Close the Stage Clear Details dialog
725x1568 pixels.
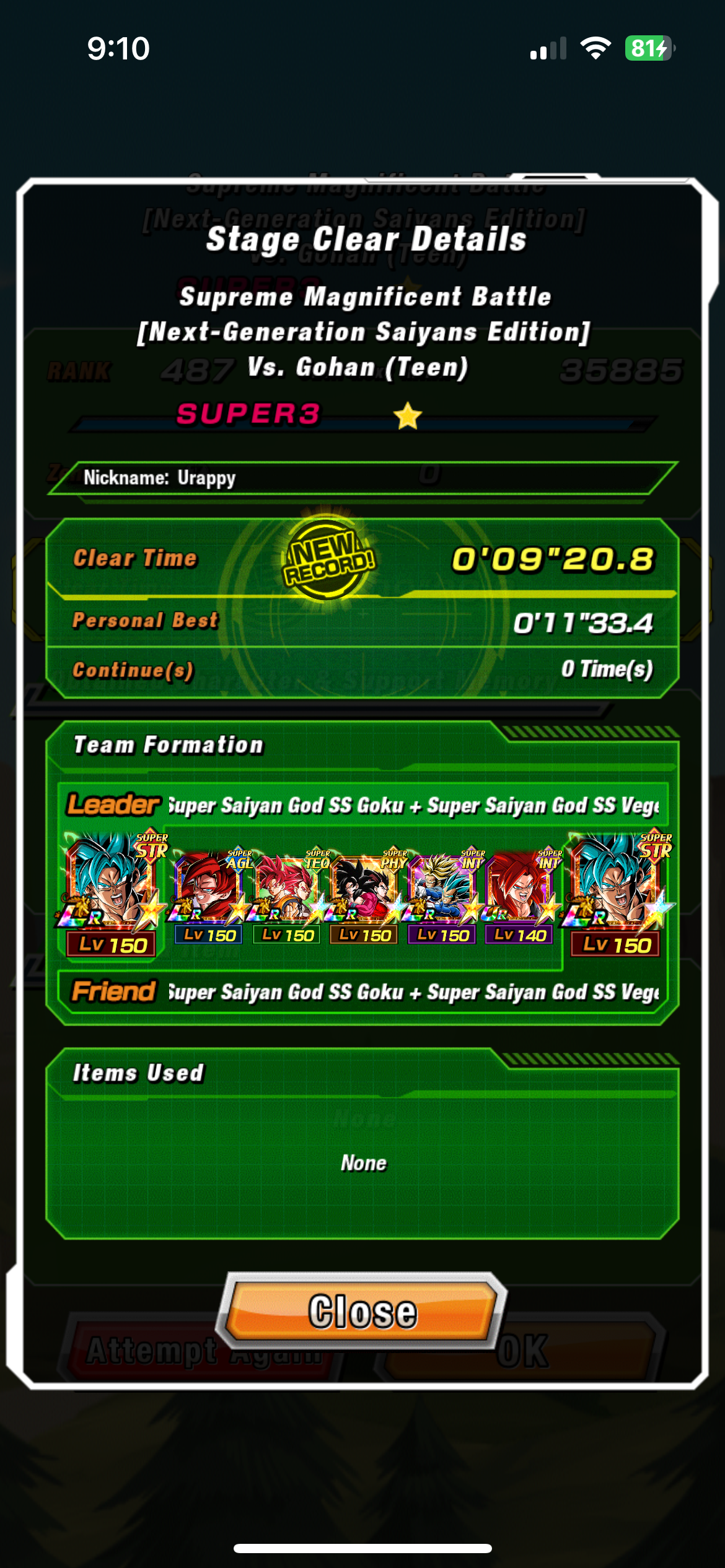(362, 1310)
